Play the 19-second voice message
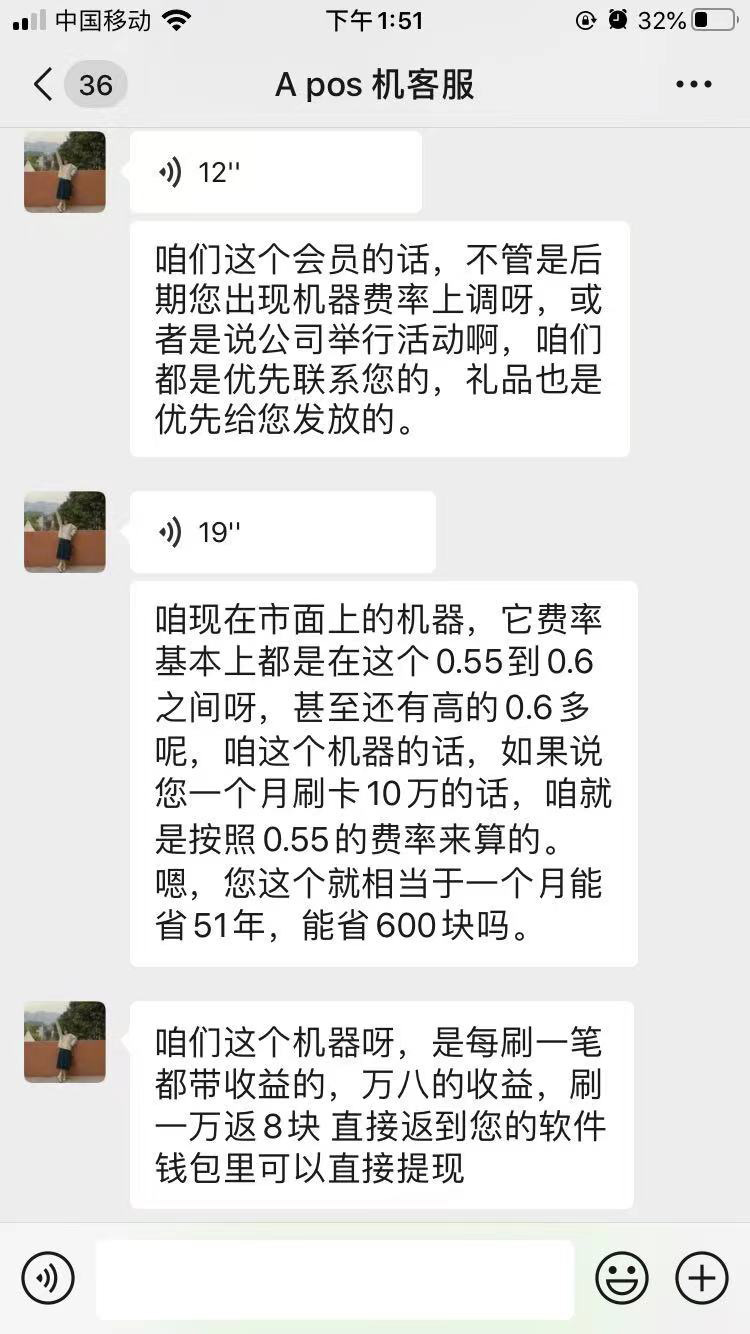 click(282, 532)
